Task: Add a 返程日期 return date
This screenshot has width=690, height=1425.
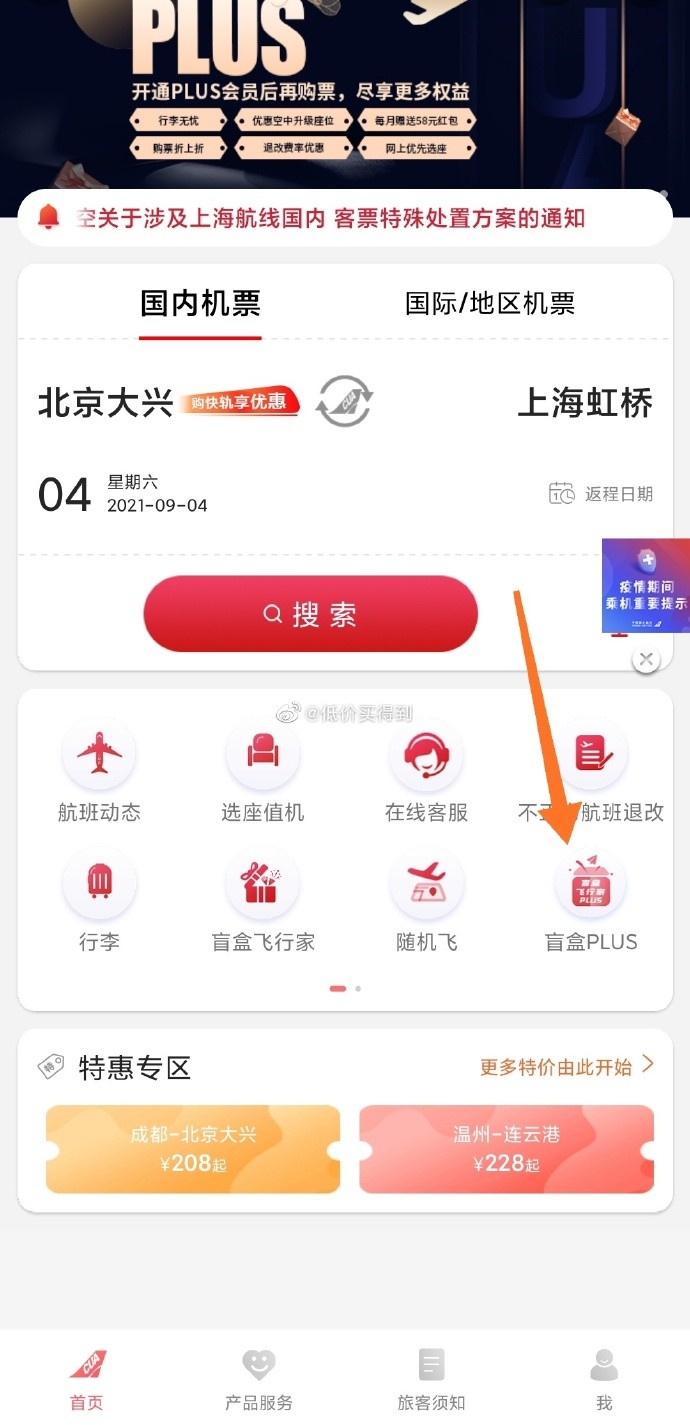Action: (x=601, y=494)
